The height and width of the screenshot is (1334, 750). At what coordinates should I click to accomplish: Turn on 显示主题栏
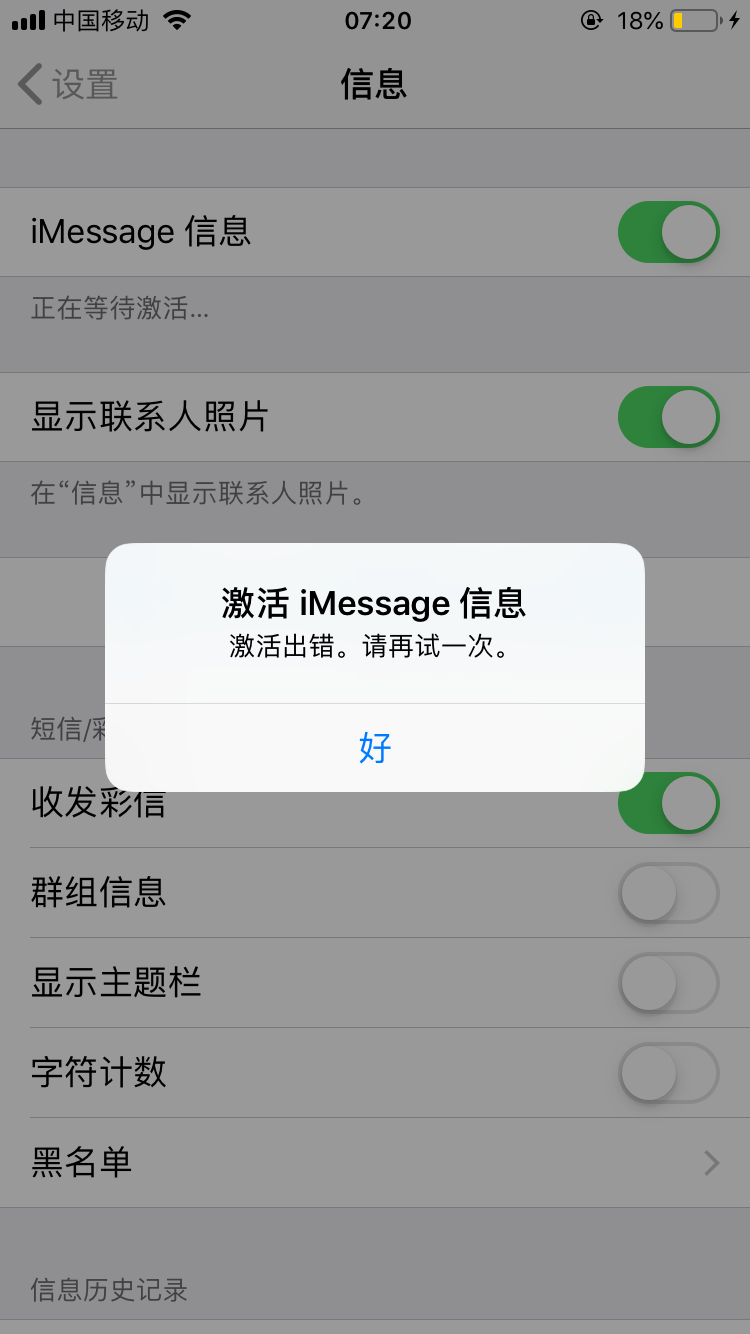pos(668,982)
